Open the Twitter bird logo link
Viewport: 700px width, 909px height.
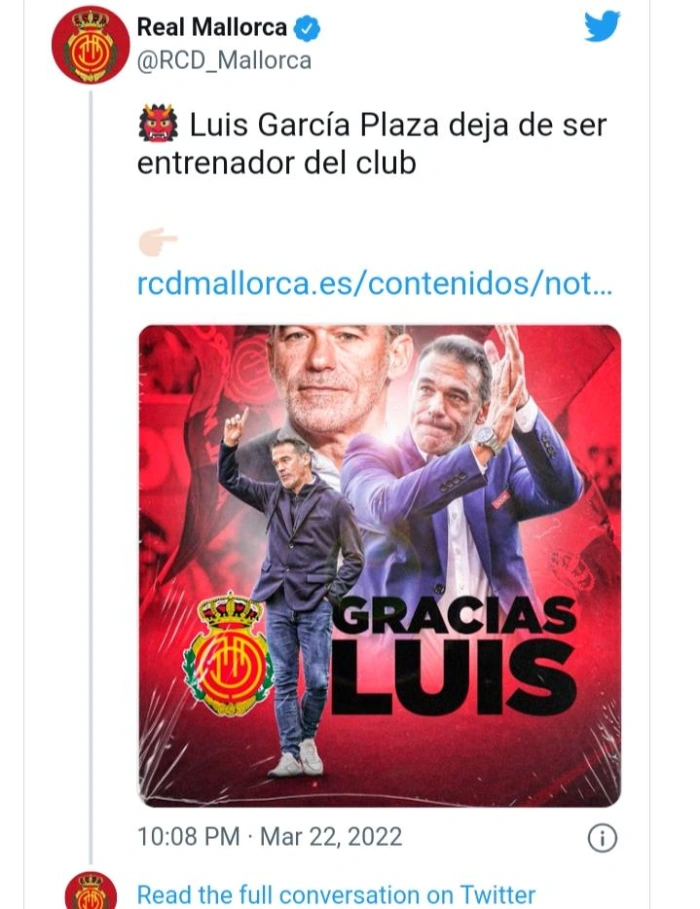[602, 27]
